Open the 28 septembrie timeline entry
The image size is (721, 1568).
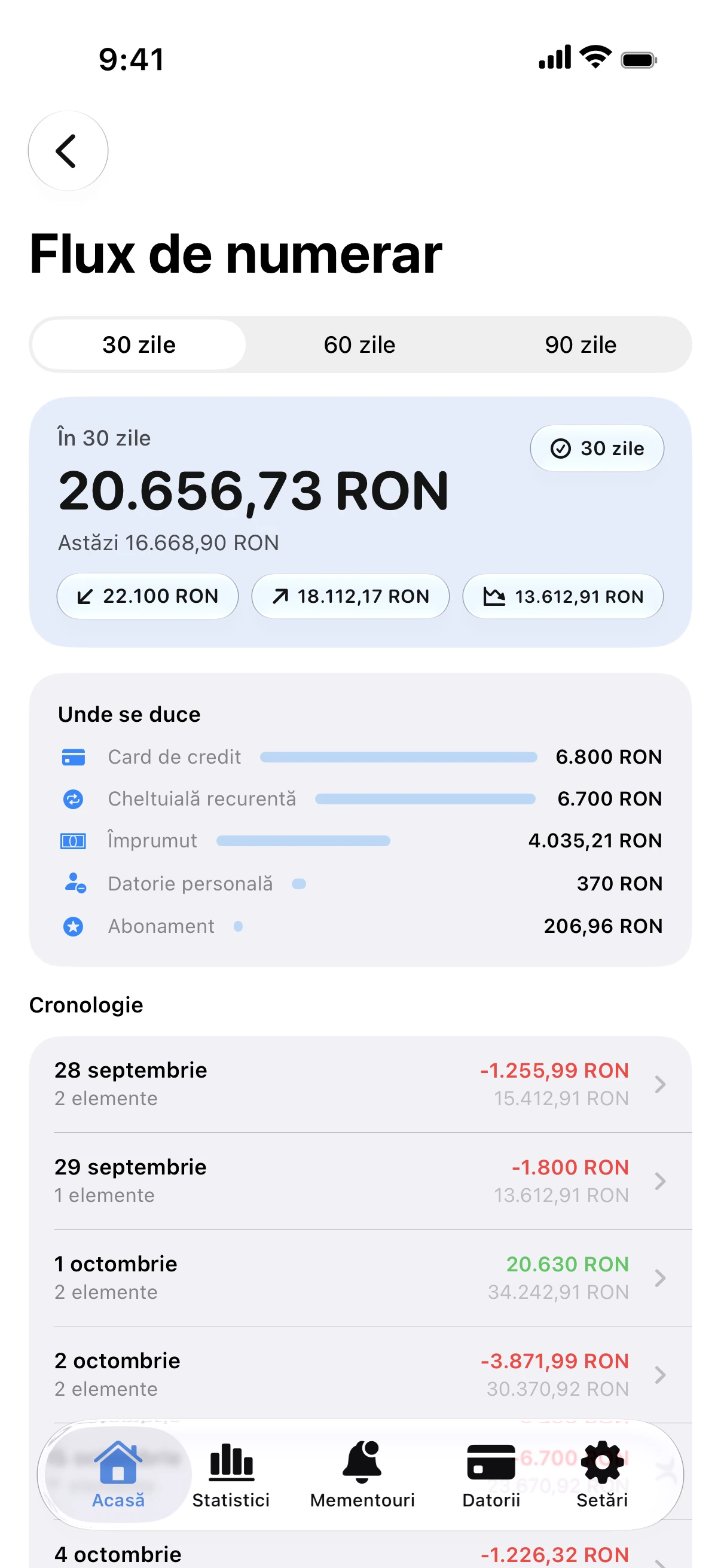360,1084
